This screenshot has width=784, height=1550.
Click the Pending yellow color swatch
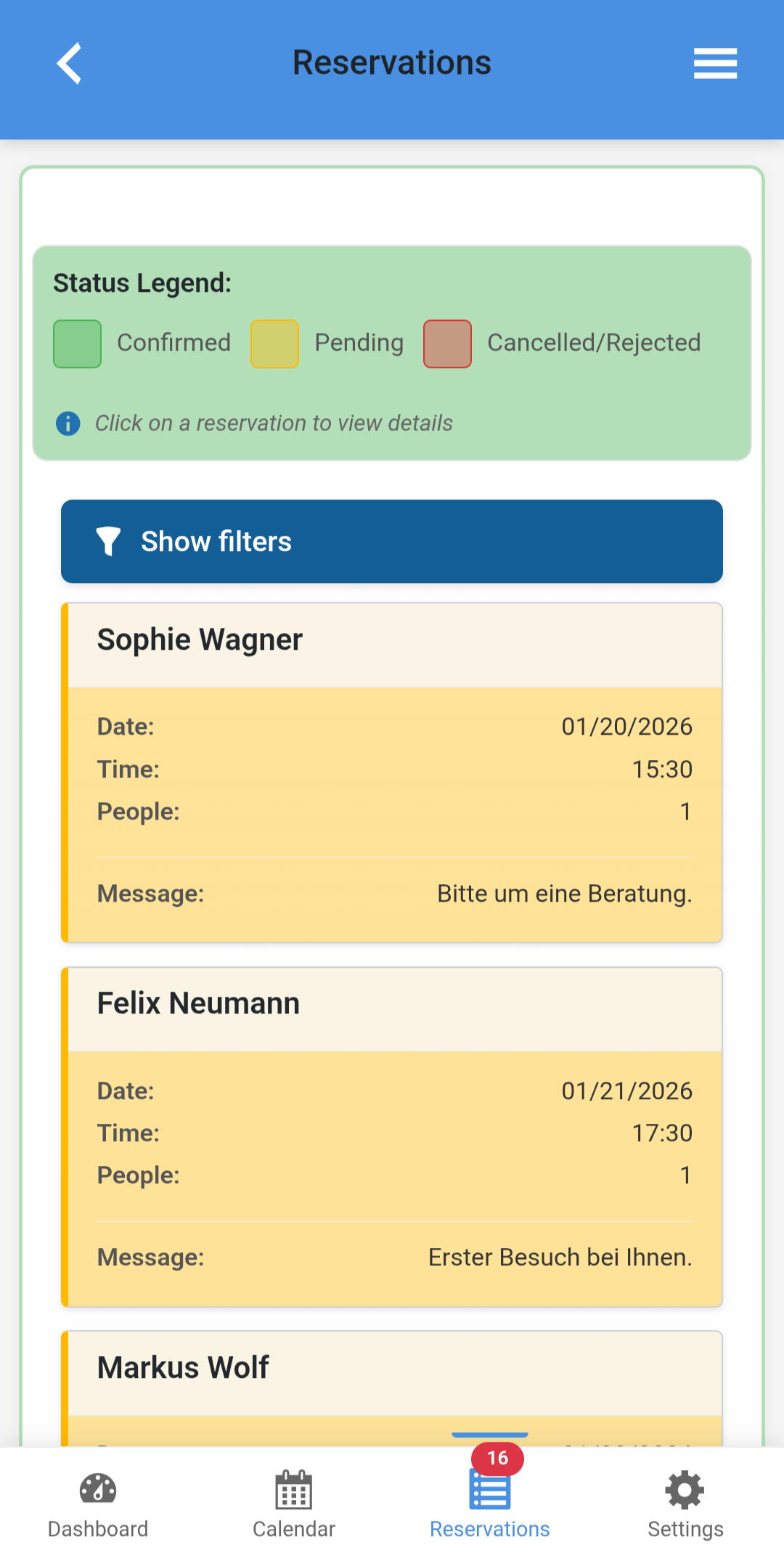coord(274,343)
